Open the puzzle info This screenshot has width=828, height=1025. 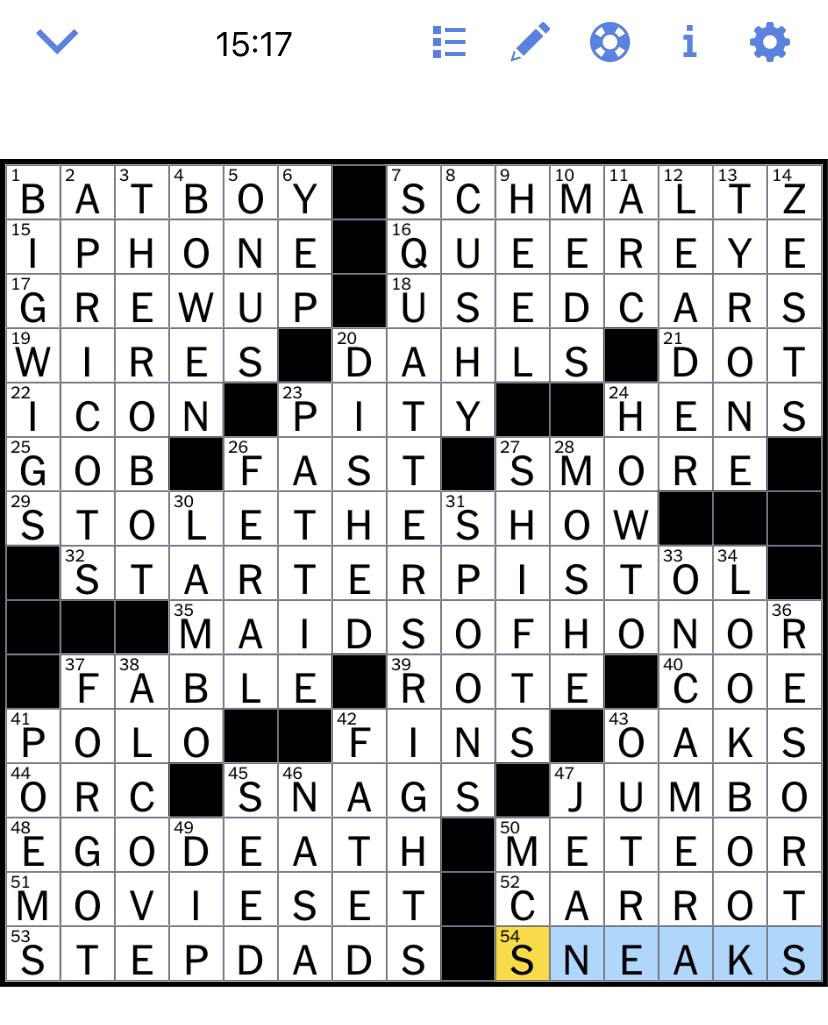point(689,42)
